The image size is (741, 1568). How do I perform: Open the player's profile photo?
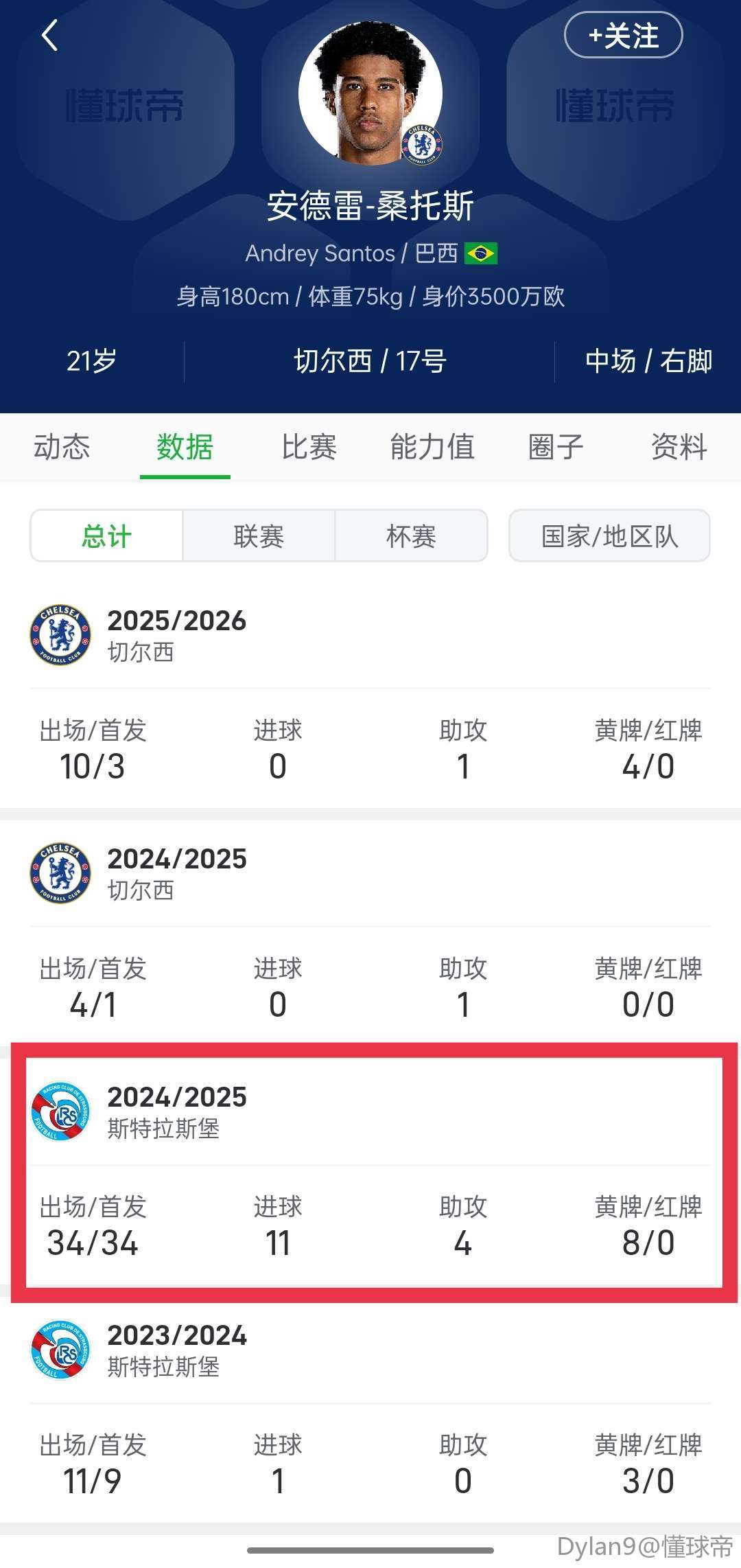click(x=370, y=93)
